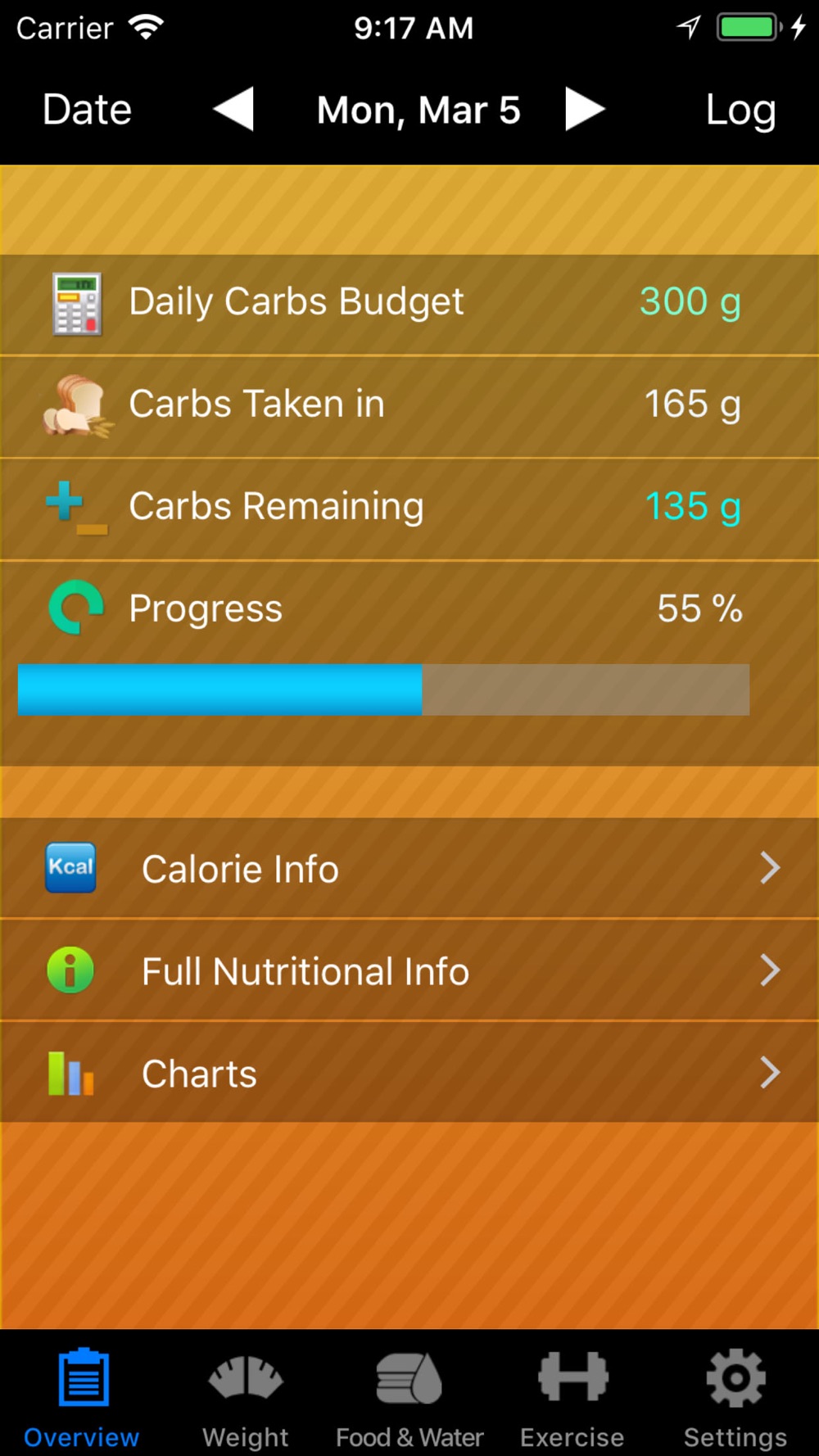
Task: Open the Log
Action: click(740, 110)
